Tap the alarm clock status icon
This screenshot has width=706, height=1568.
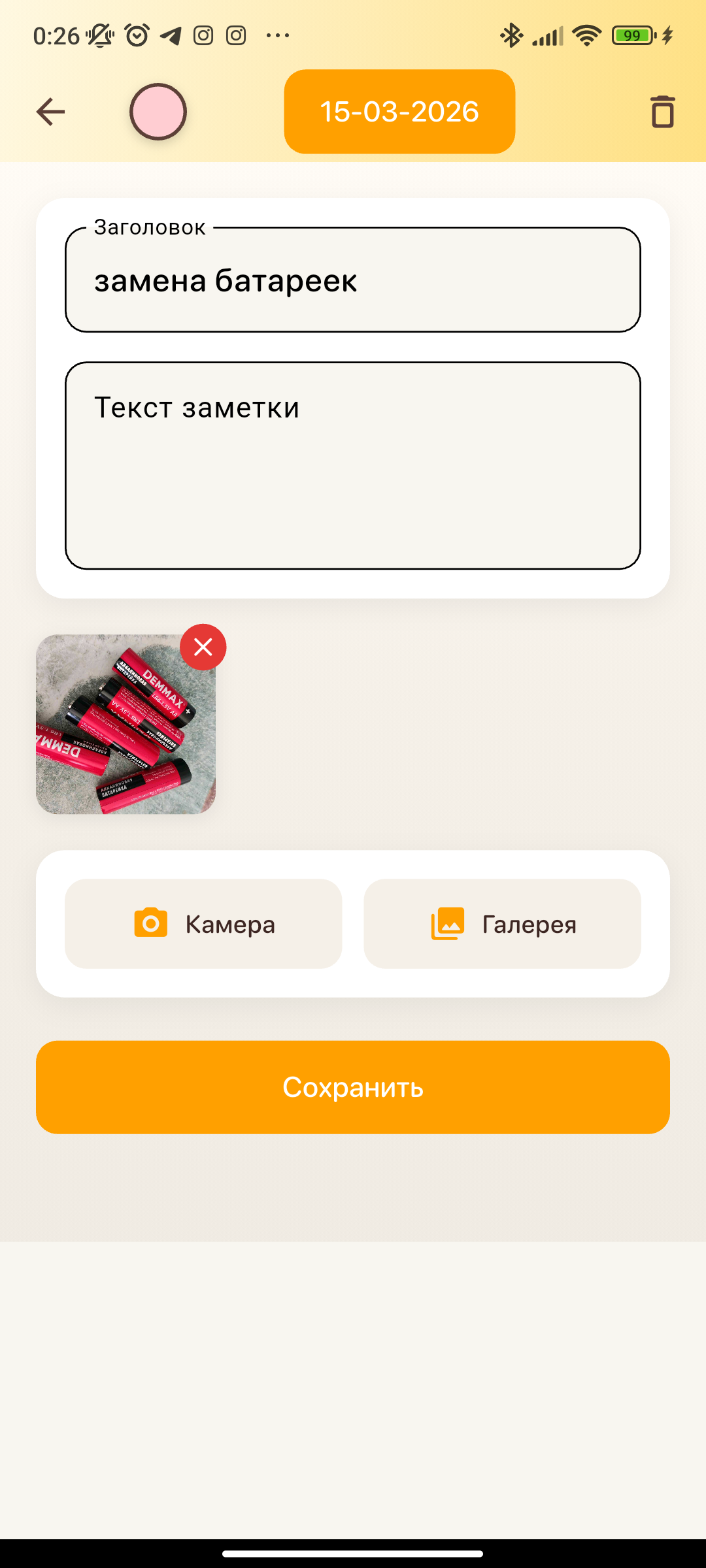click(135, 36)
